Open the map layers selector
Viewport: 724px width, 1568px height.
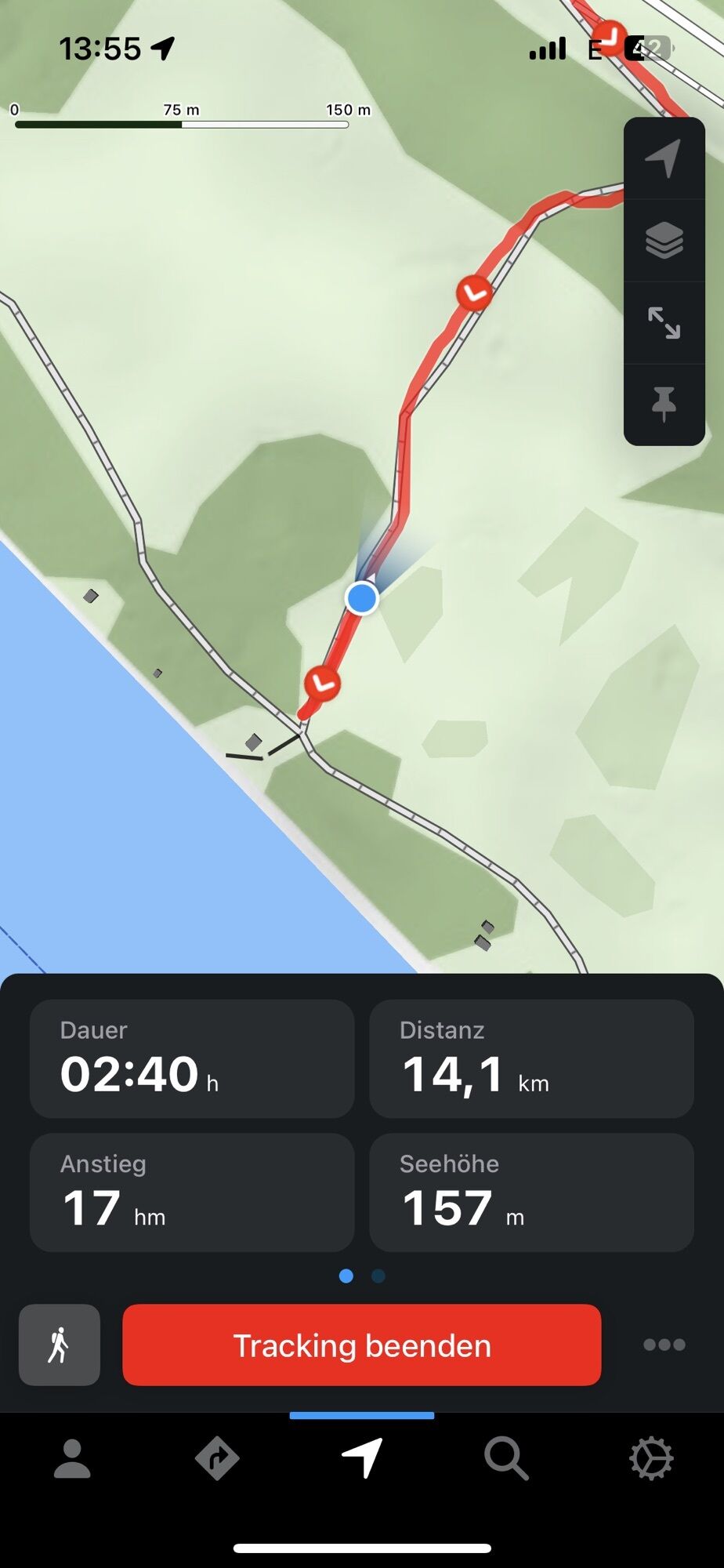(x=664, y=240)
